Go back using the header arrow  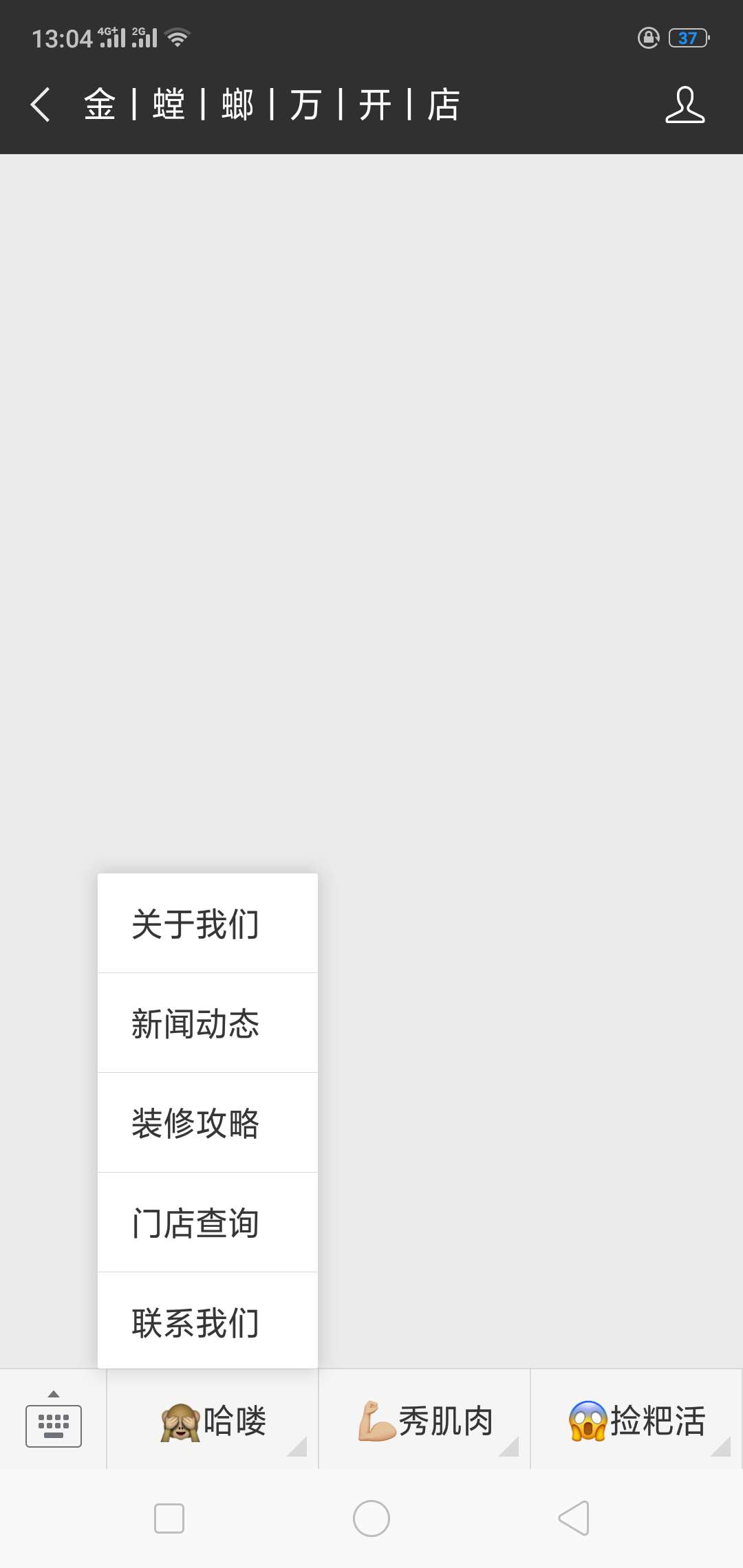41,105
